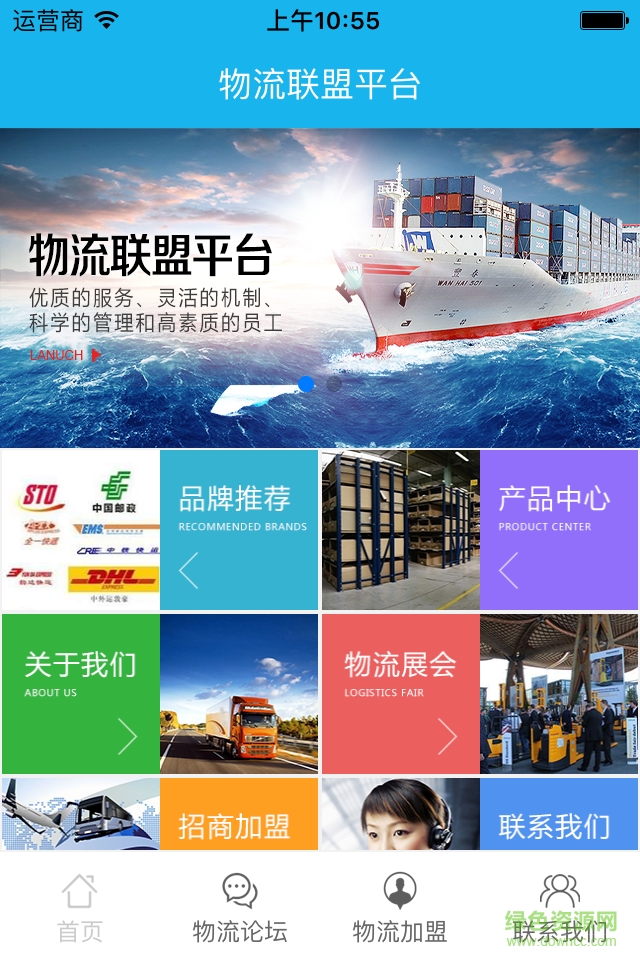Viewport: 640px width, 960px height.
Task: Open the 关于我们 about us tile
Action: tap(80, 694)
